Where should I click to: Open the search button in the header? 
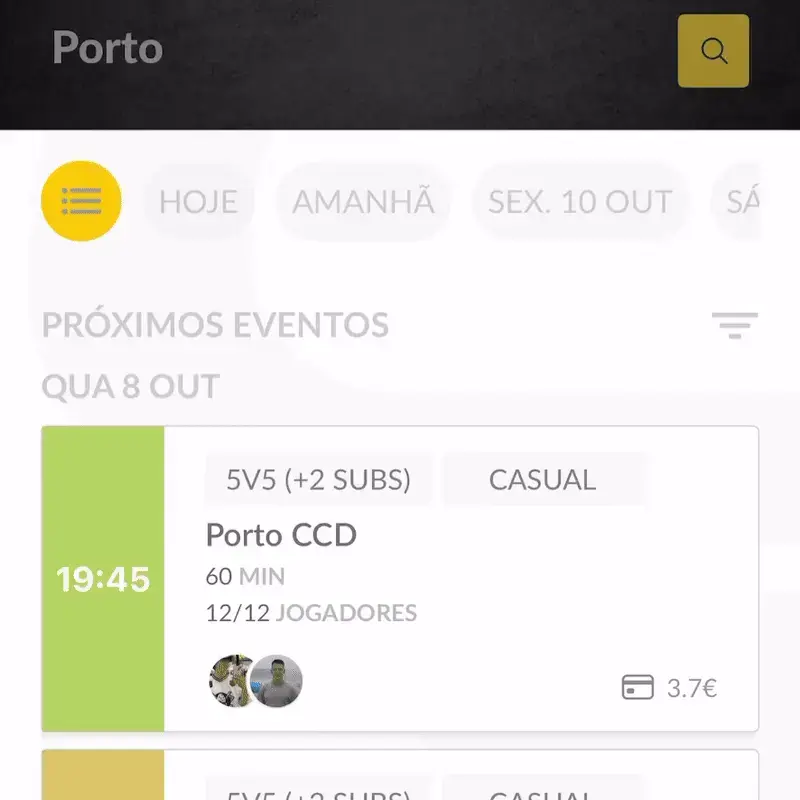[x=713, y=51]
